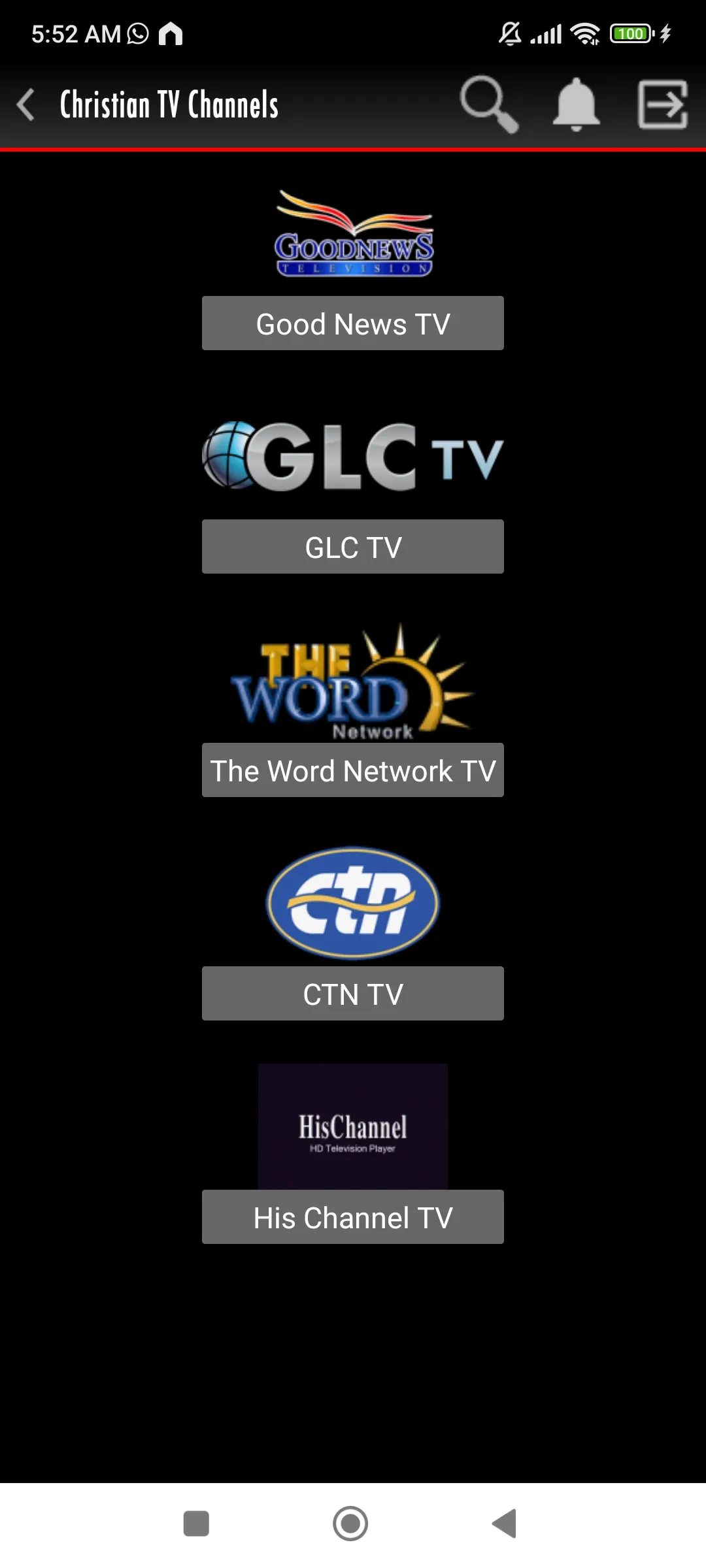The width and height of the screenshot is (706, 1568).
Task: Tap the Good News Television logo
Action: [x=352, y=232]
